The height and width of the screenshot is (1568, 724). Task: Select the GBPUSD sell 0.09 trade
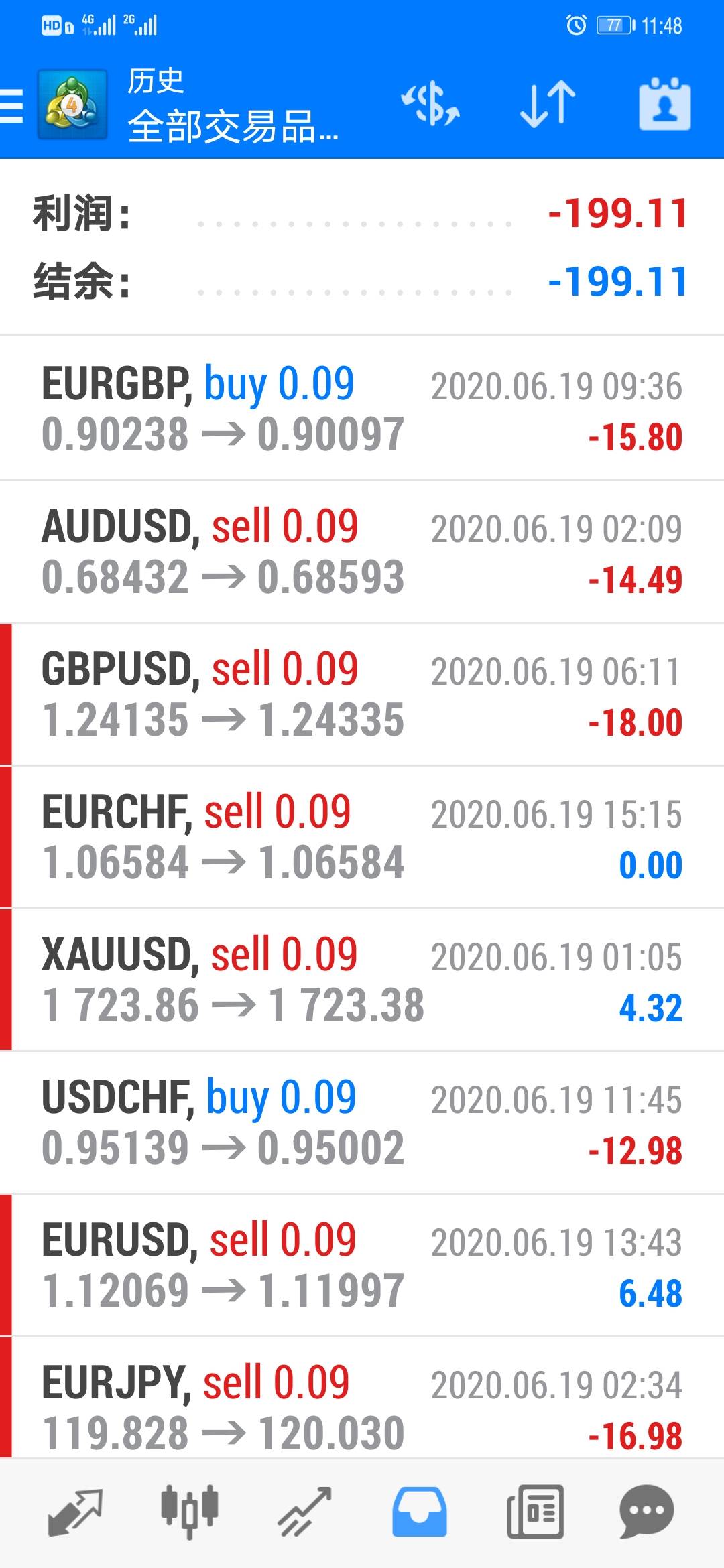362,694
